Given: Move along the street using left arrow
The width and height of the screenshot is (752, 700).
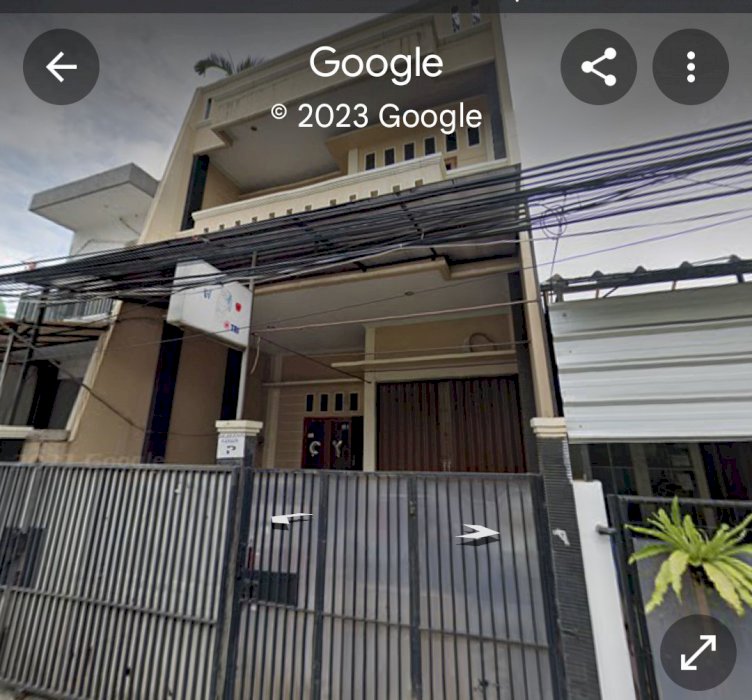Looking at the screenshot, I should point(291,519).
